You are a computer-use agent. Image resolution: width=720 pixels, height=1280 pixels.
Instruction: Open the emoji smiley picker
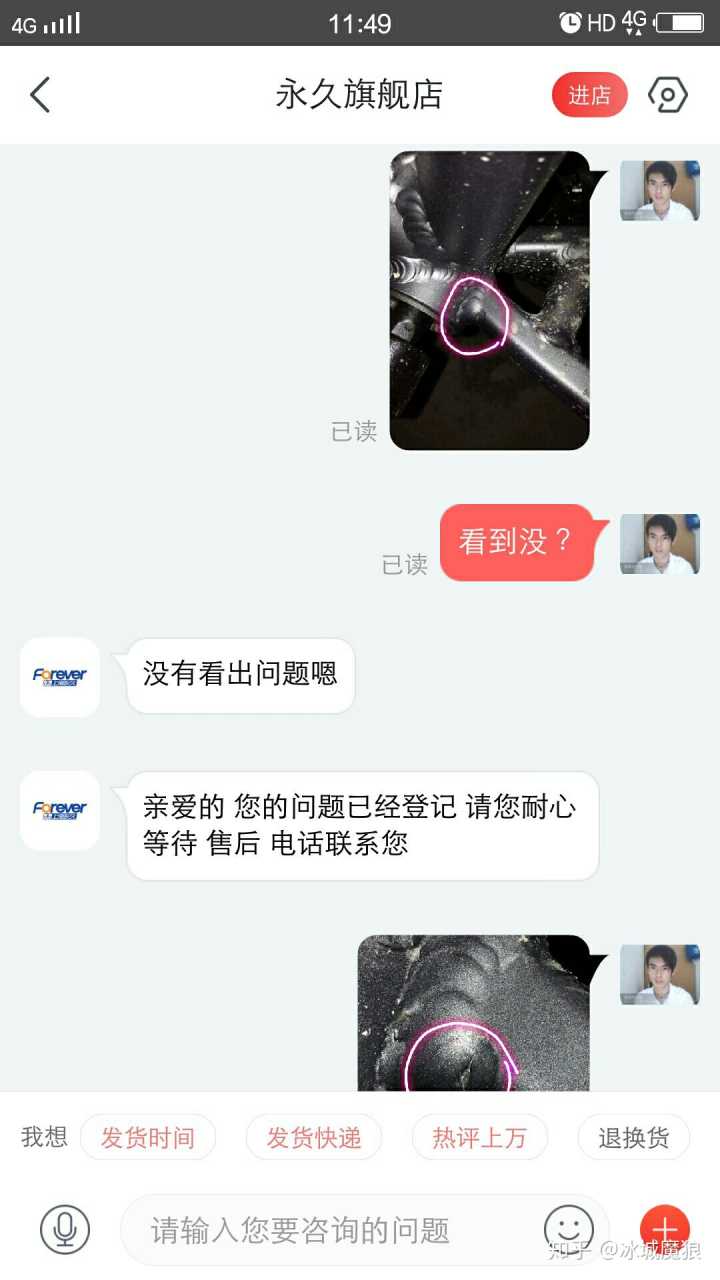(x=568, y=1228)
